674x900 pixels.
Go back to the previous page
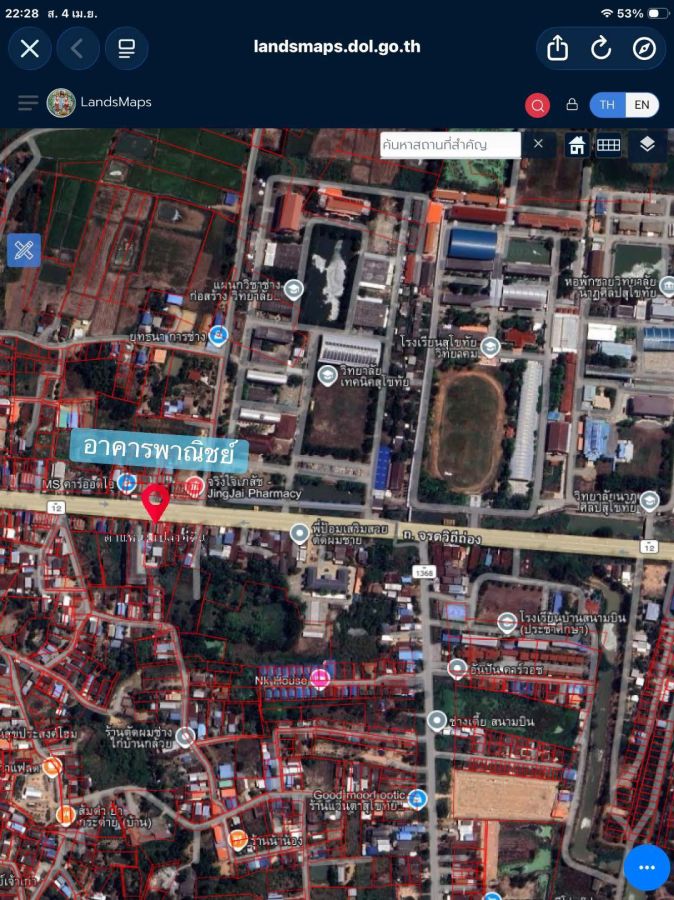(78, 48)
